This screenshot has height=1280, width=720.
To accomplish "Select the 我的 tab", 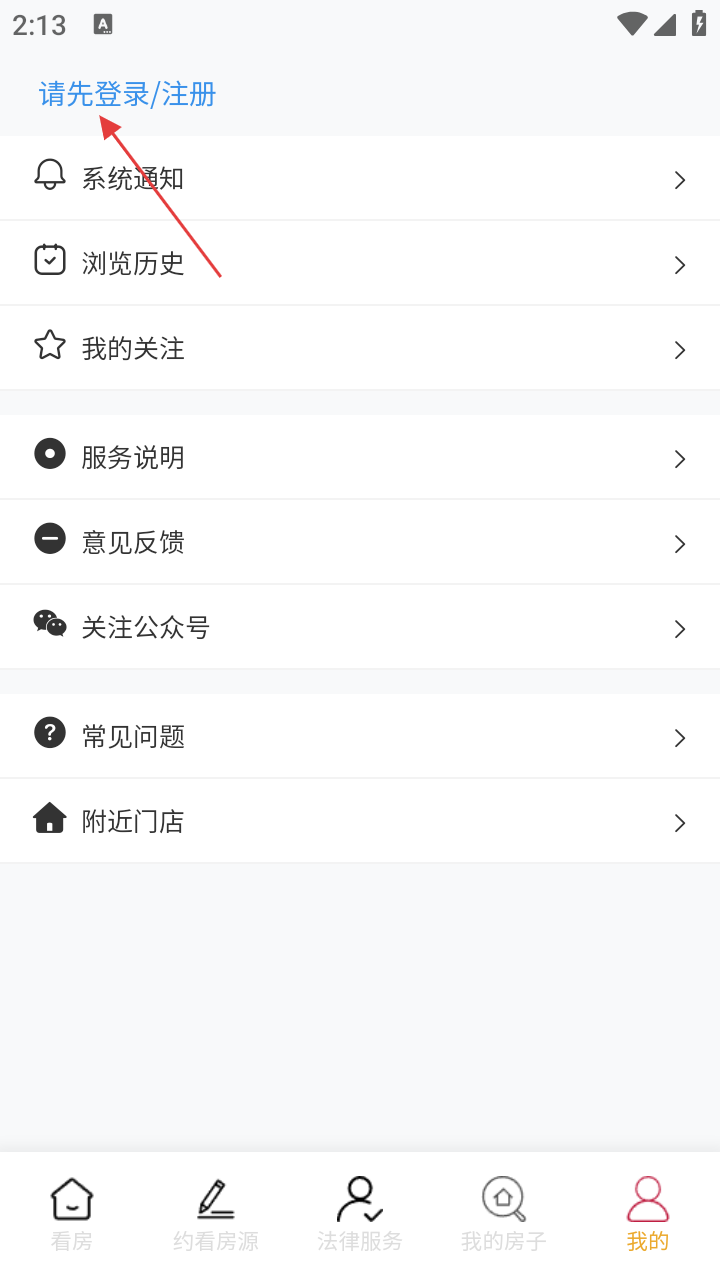I will (647, 1214).
